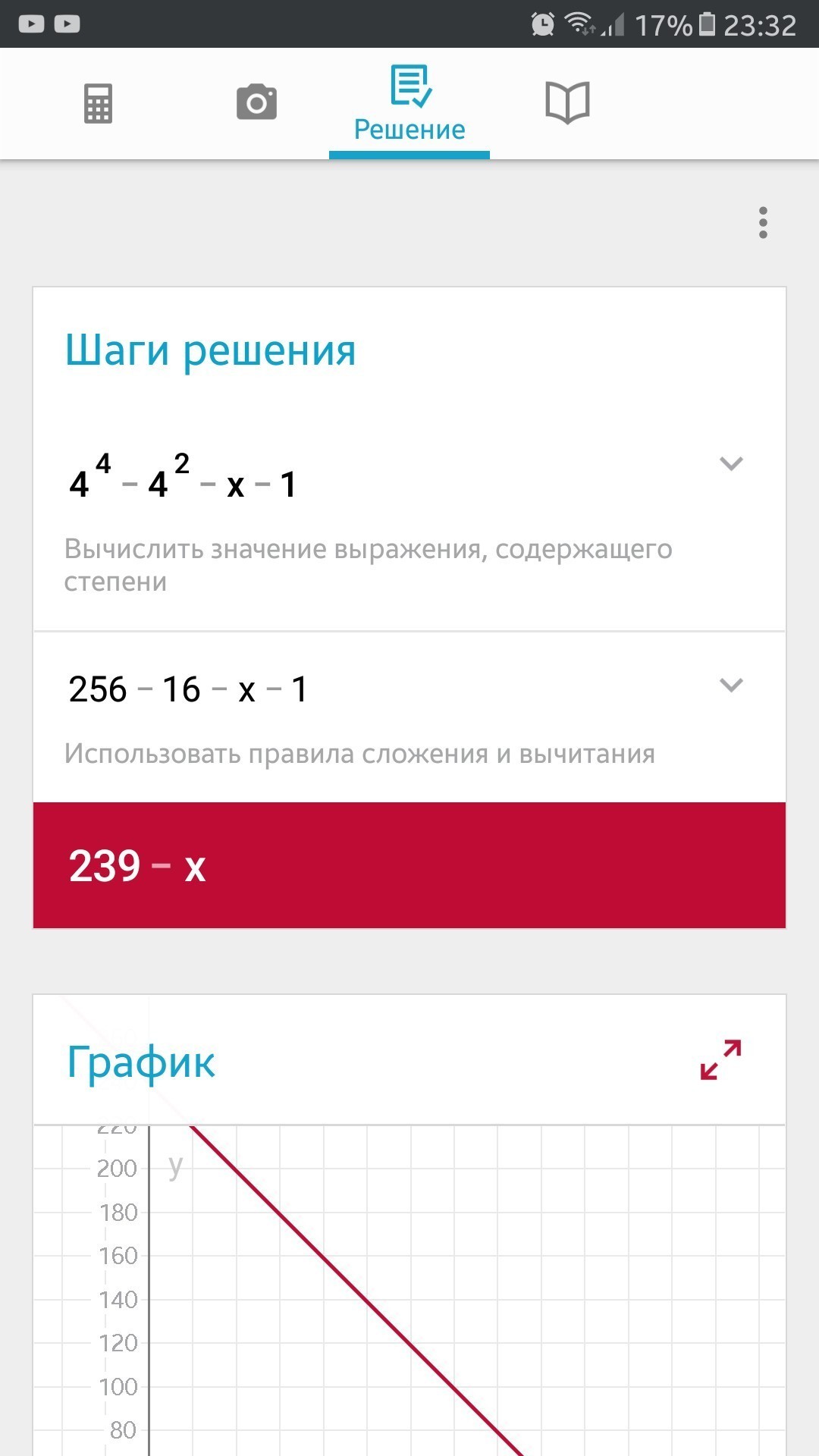This screenshot has height=1456, width=819.
Task: Open the camera tab
Action: point(256,103)
